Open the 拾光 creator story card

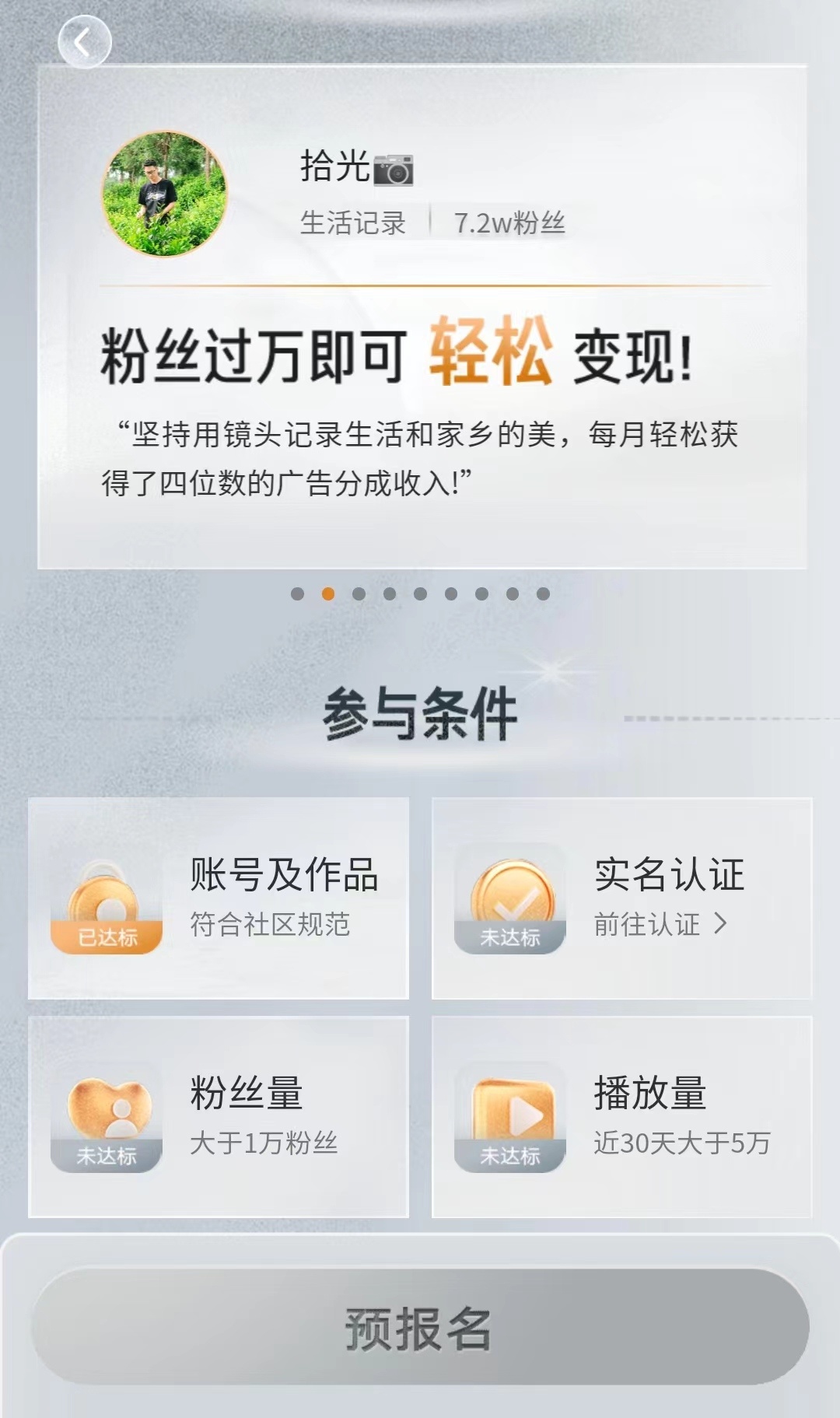(422, 319)
